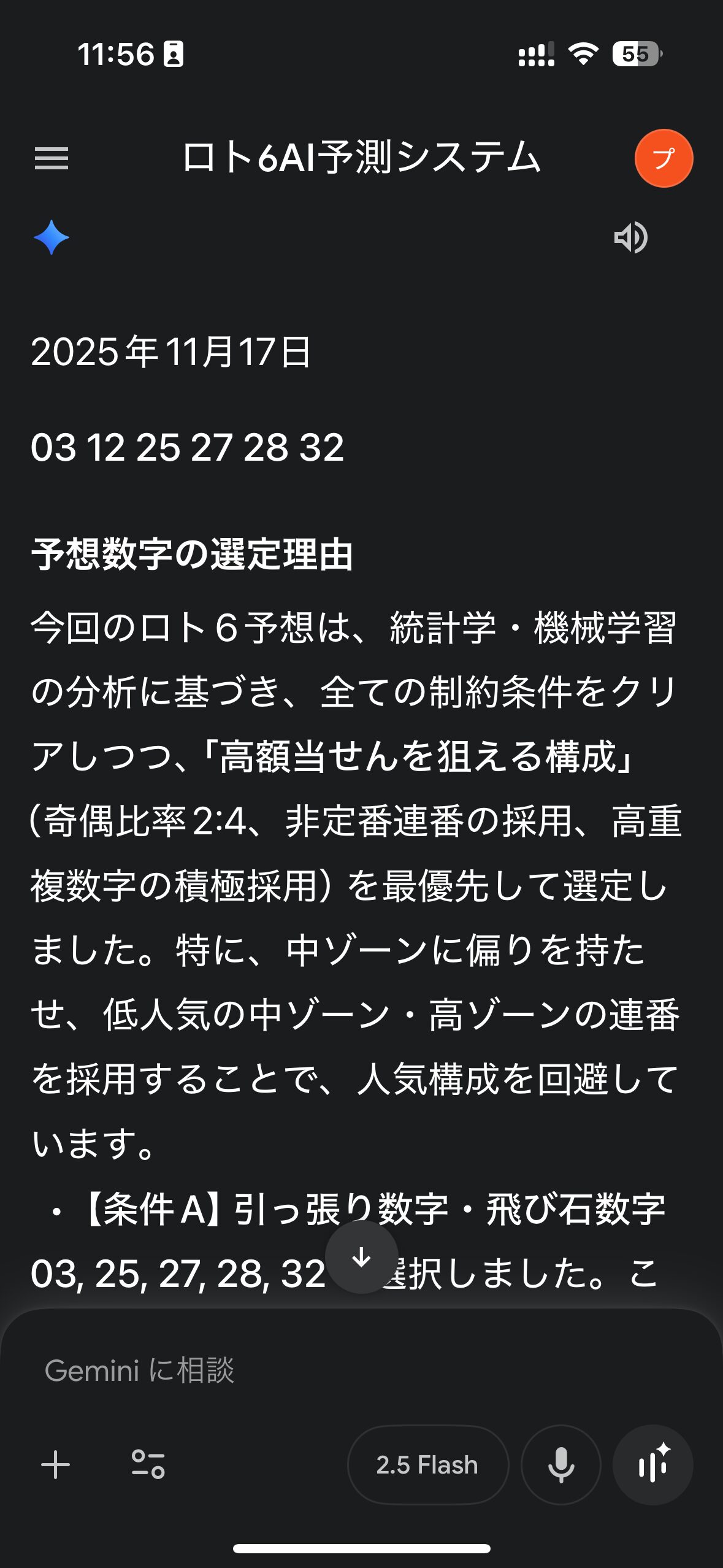
Task: Start voice input with the microphone
Action: [x=560, y=1465]
